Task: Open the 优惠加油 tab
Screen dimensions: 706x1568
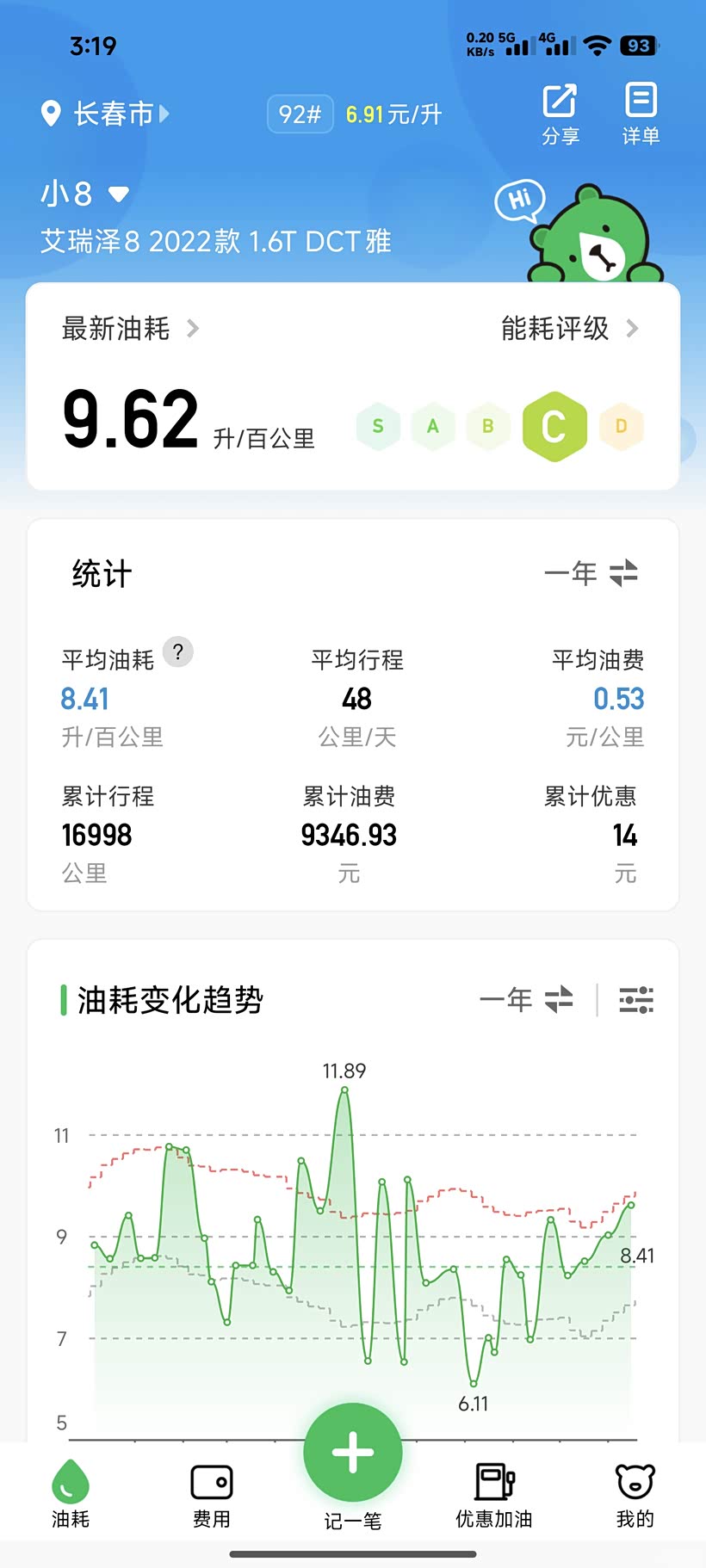Action: click(x=494, y=1493)
